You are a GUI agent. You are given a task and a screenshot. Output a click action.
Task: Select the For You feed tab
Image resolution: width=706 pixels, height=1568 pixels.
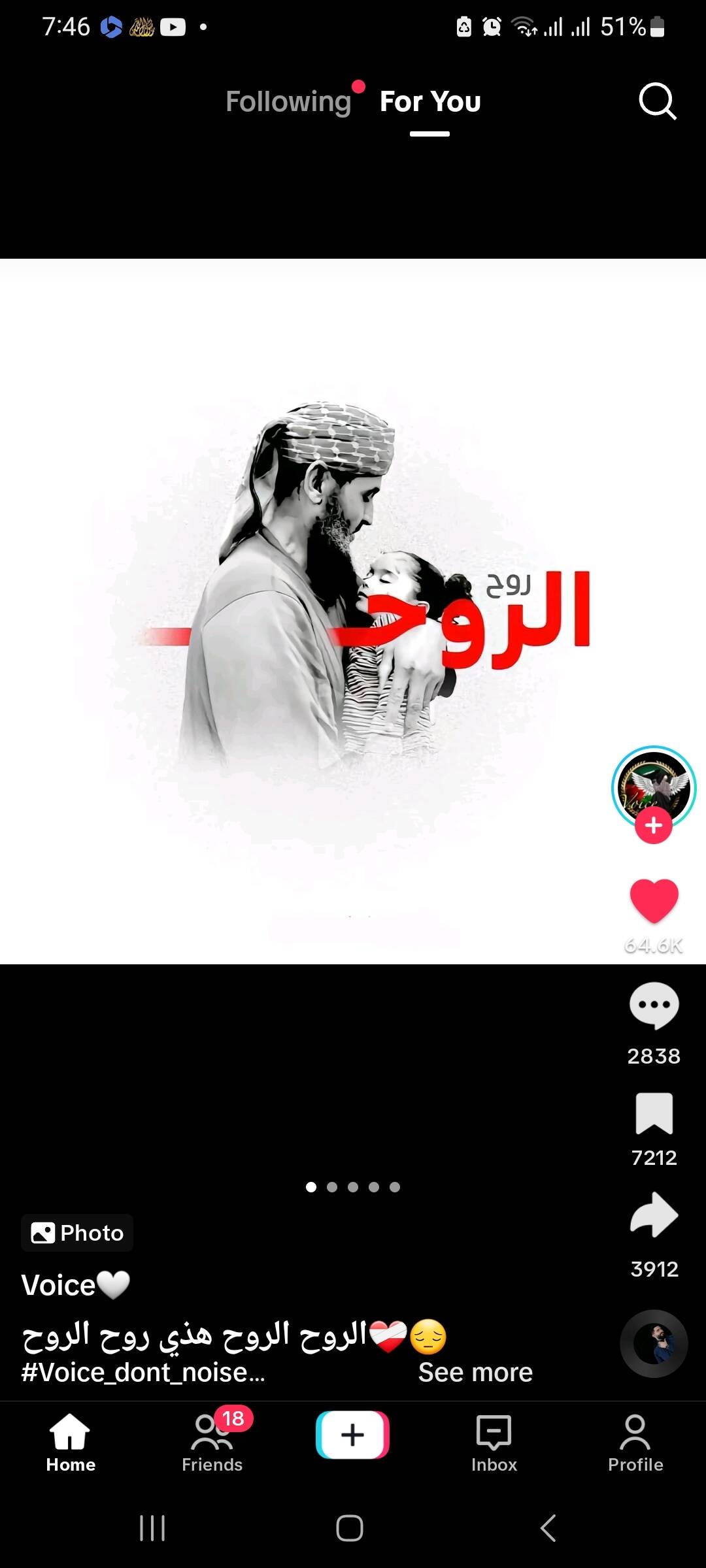coord(430,102)
